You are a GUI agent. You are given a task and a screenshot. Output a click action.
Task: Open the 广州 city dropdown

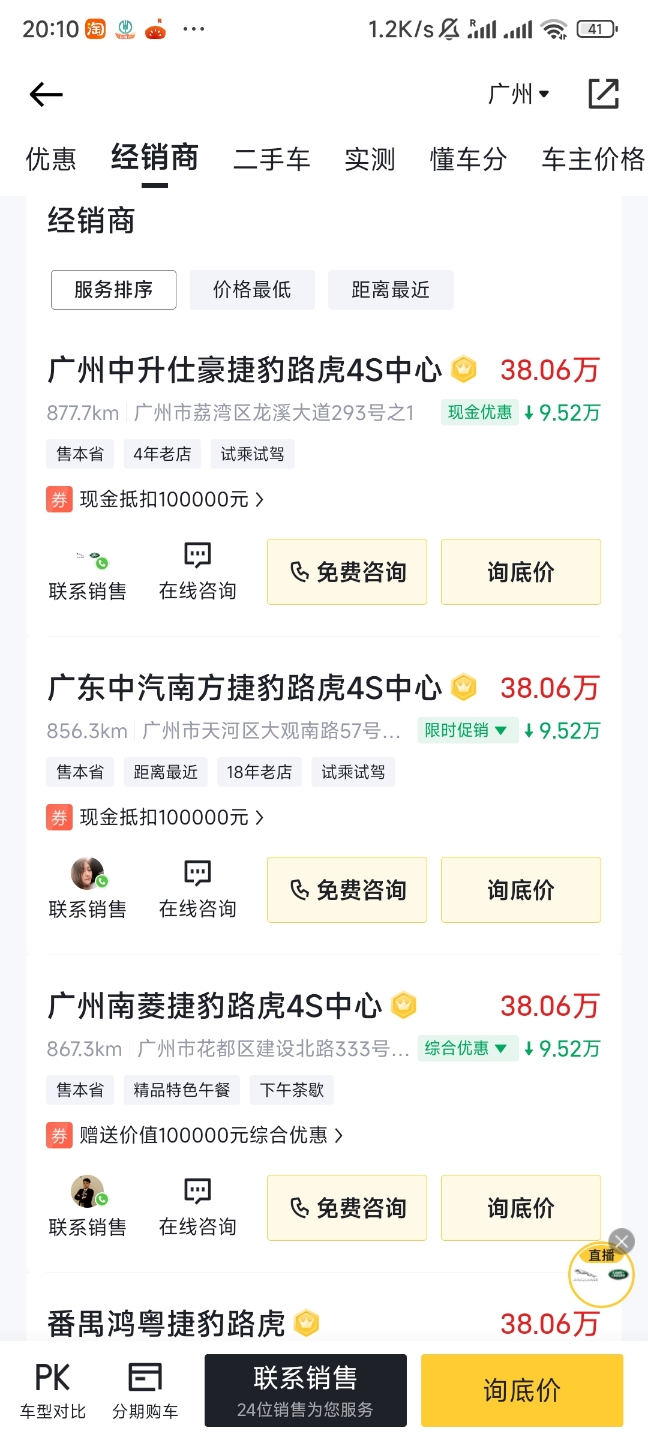519,95
